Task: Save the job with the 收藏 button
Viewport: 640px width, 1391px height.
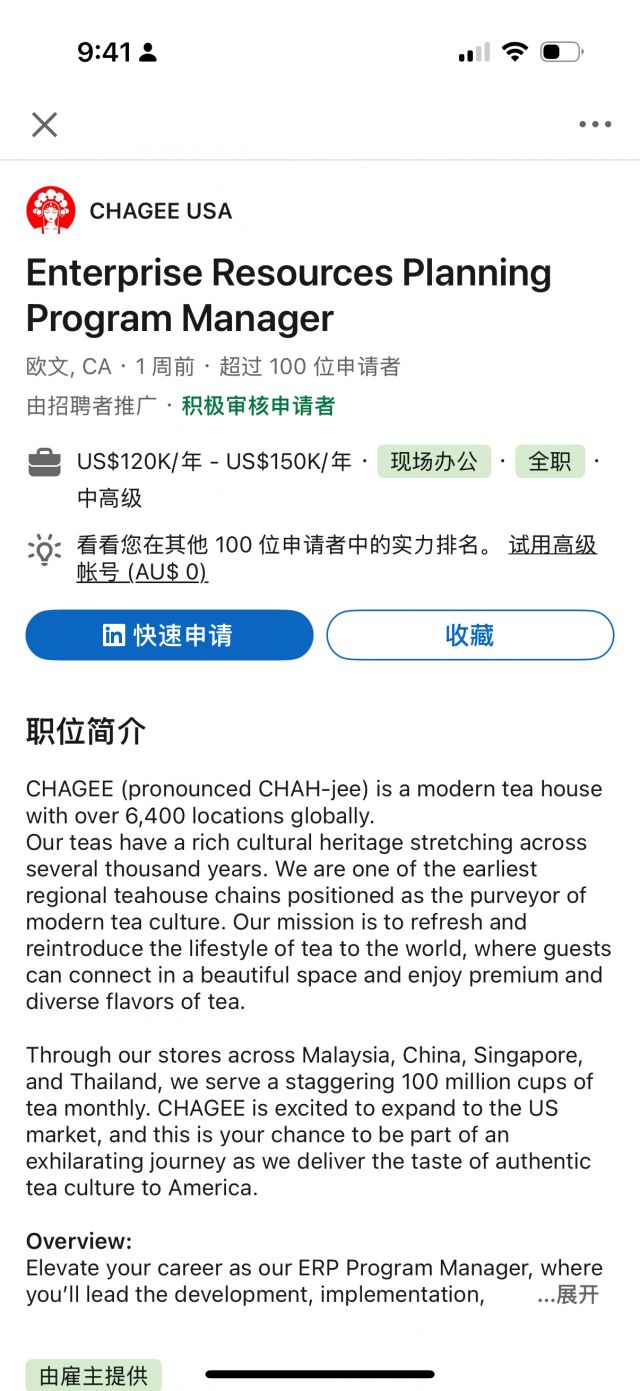Action: (x=470, y=635)
